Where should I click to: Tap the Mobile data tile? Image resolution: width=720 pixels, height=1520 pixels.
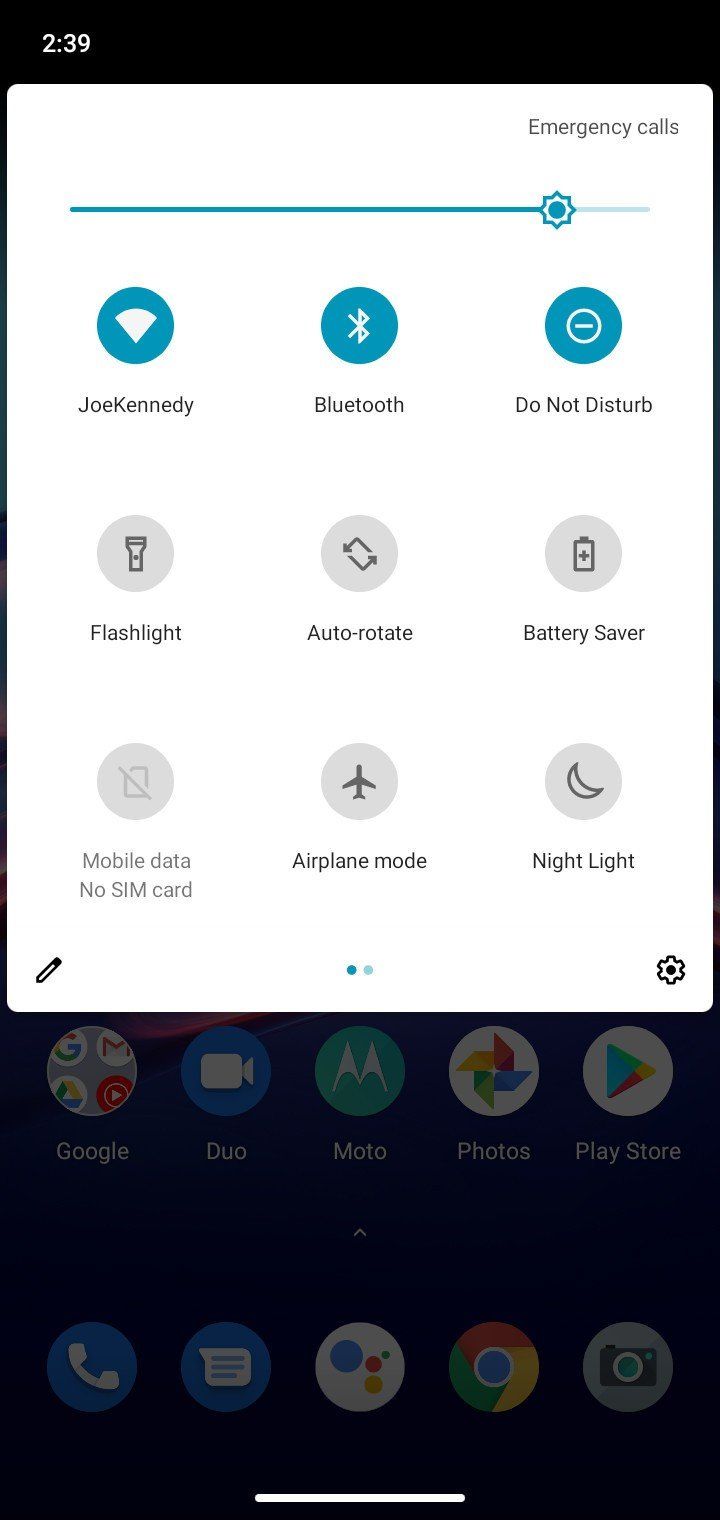tap(135, 781)
